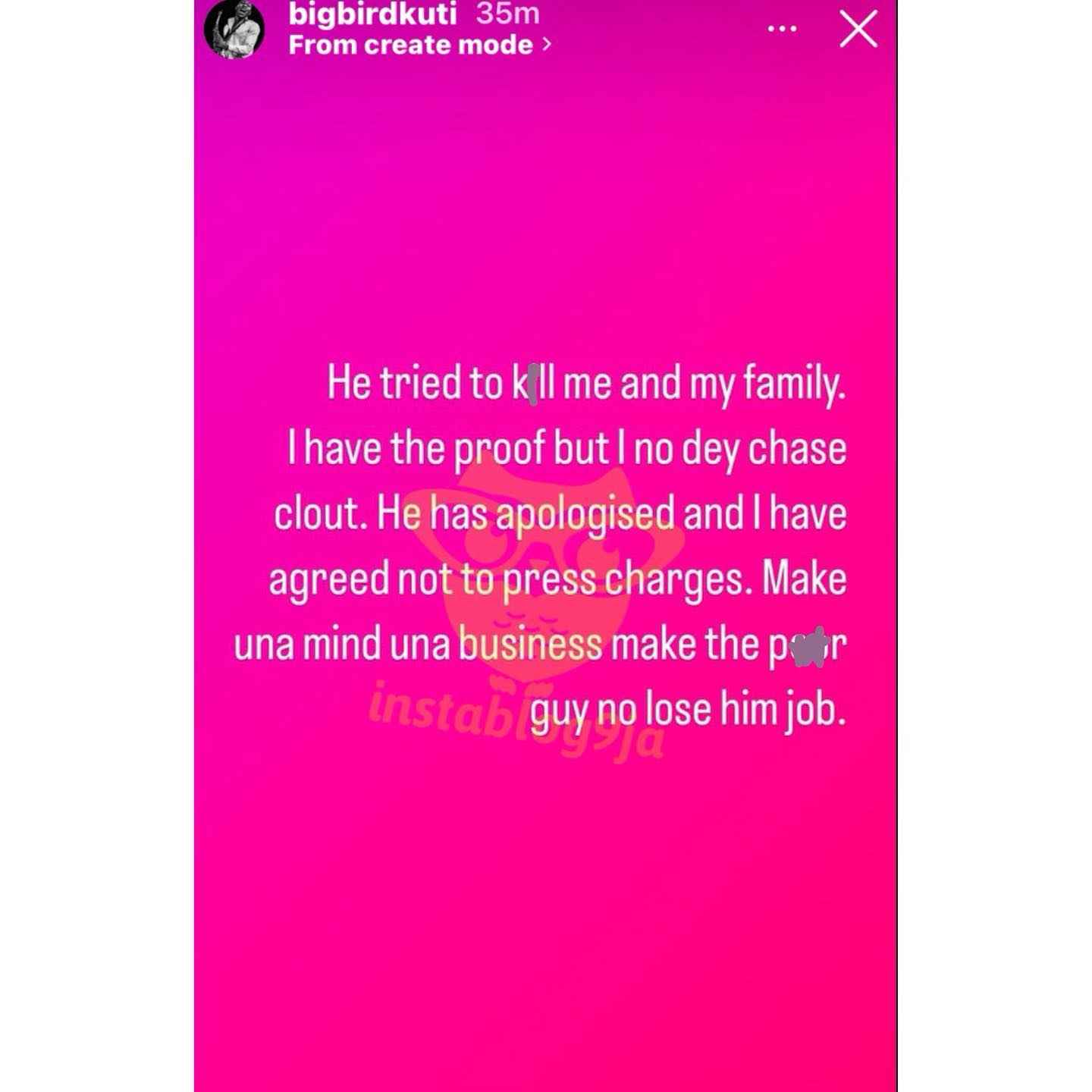
Task: Close the story viewer
Action: point(858,30)
